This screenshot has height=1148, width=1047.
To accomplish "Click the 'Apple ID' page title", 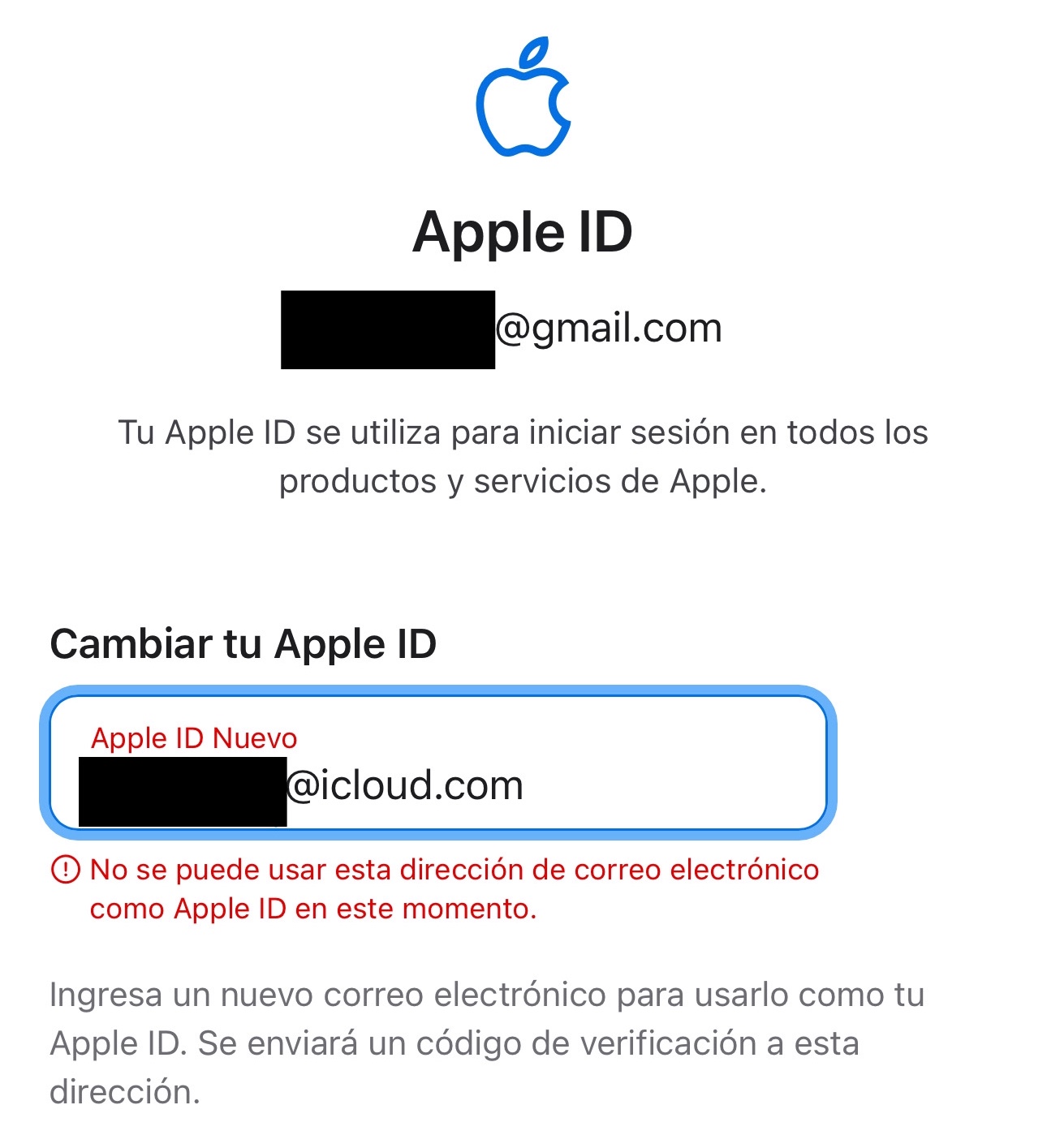I will coord(523,233).
